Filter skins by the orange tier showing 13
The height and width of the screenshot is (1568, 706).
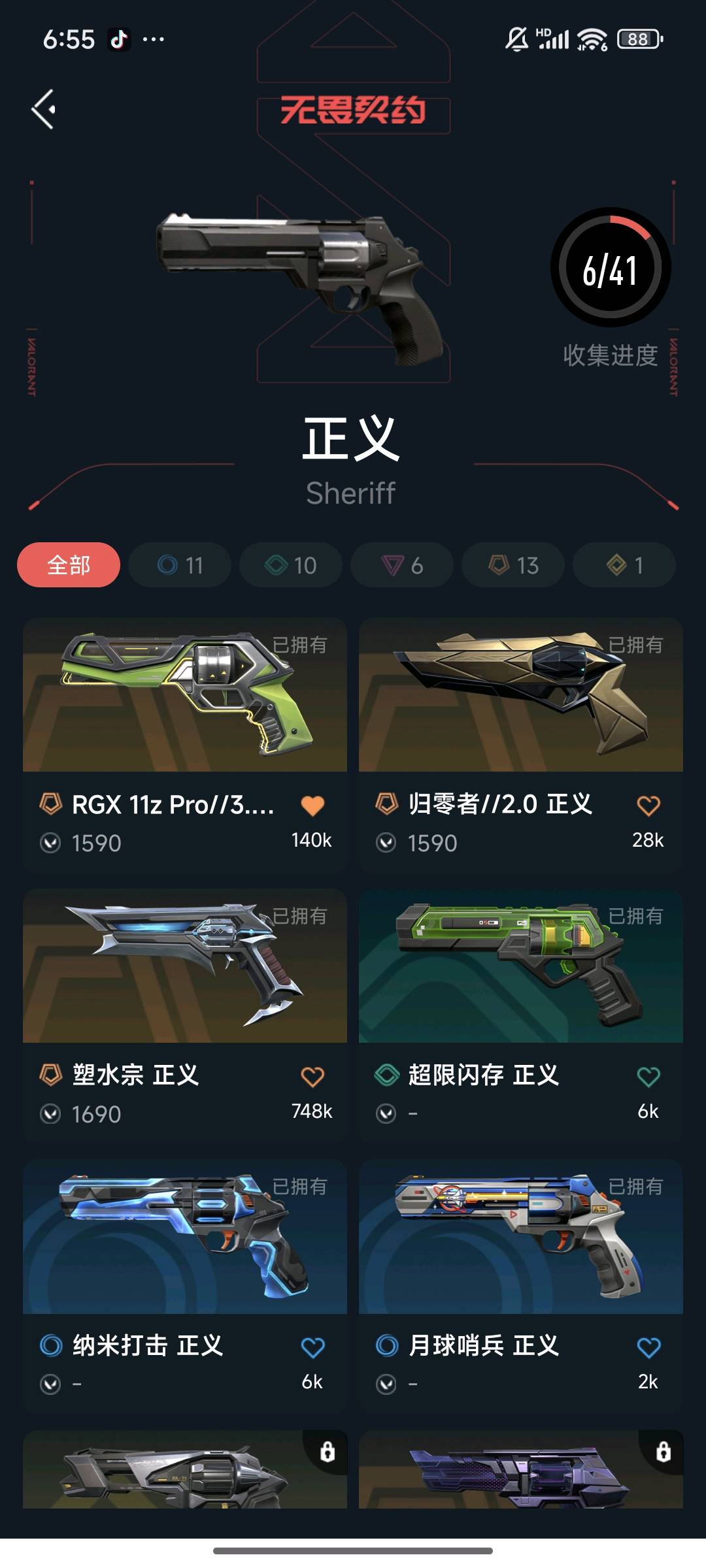point(513,565)
